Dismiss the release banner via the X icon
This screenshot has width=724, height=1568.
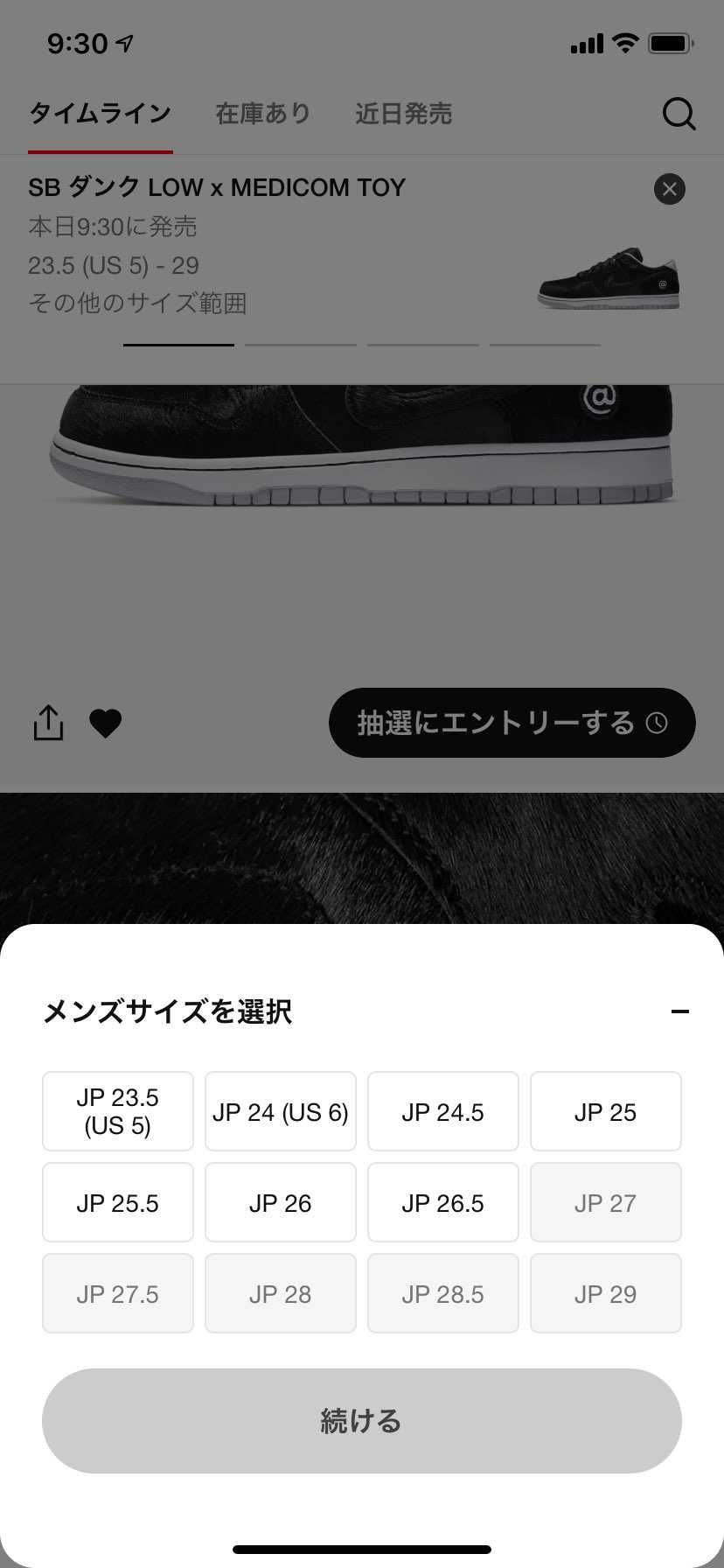669,189
